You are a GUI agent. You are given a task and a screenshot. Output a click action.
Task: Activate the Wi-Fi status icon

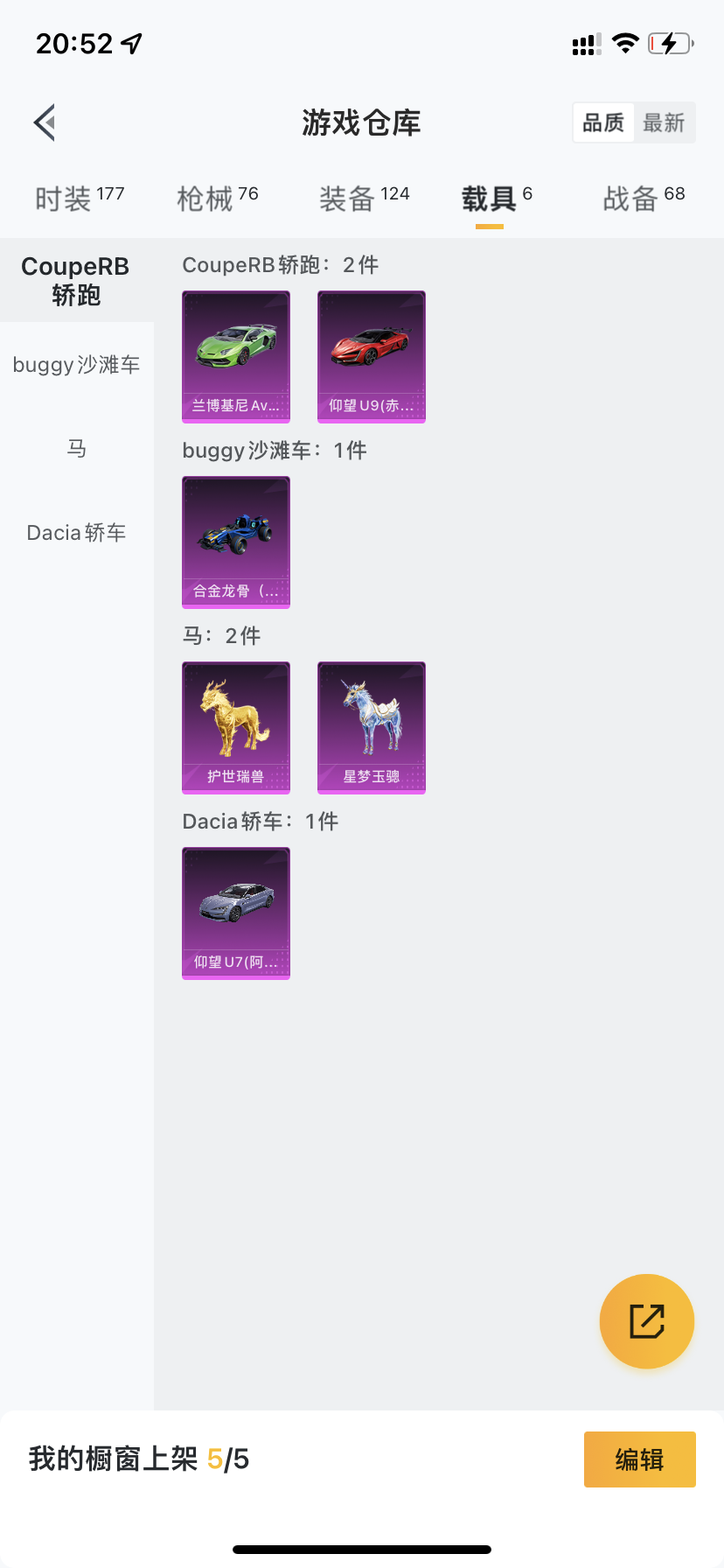(625, 42)
